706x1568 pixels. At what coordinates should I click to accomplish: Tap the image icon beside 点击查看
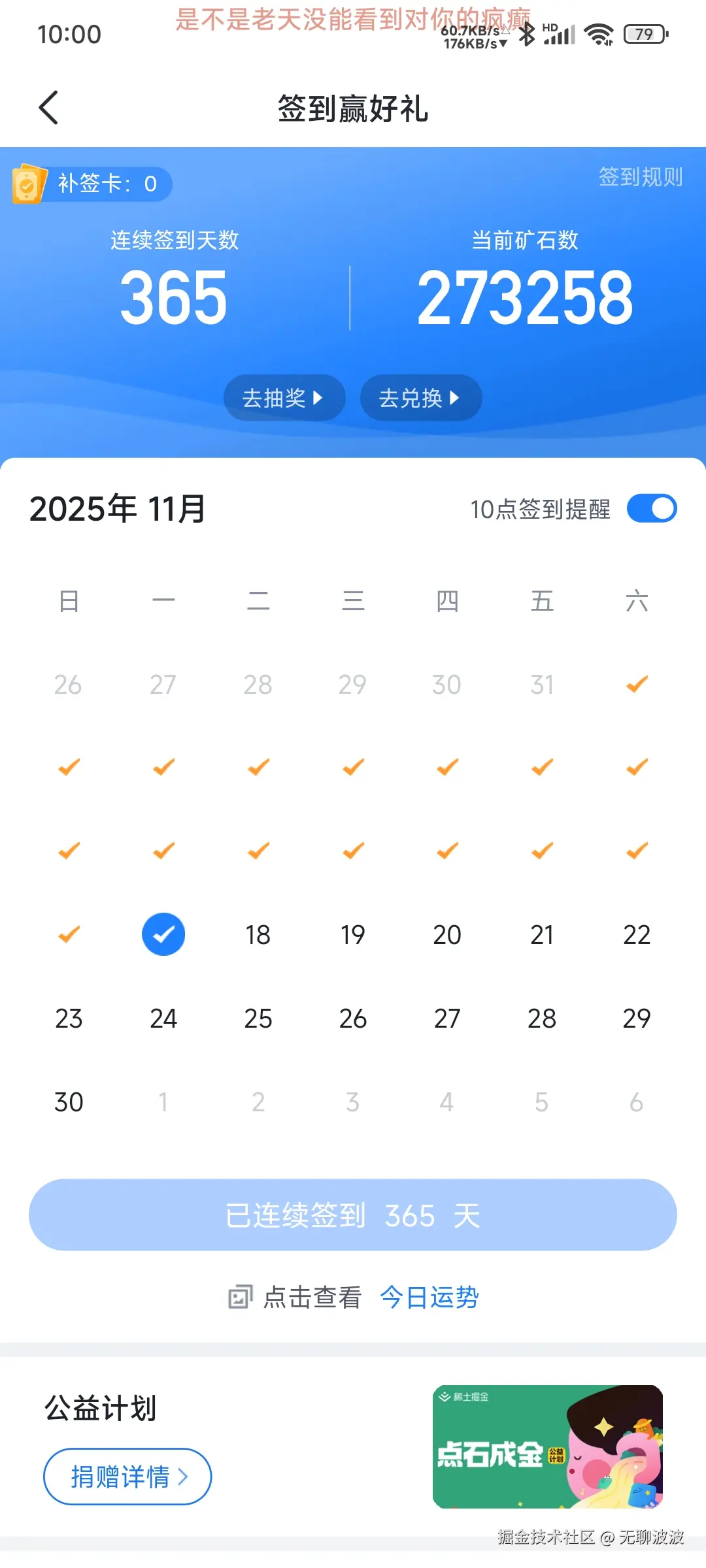click(241, 1296)
